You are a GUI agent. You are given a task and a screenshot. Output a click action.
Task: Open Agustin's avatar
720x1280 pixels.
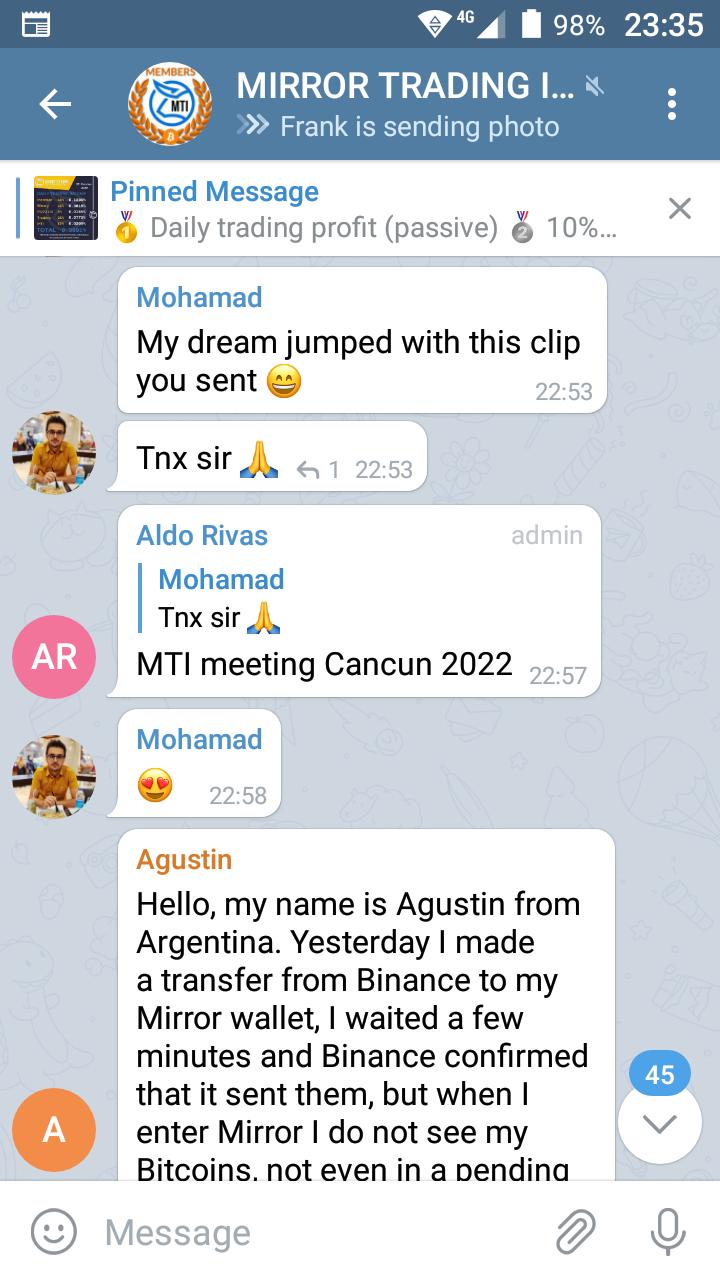pyautogui.click(x=54, y=1130)
